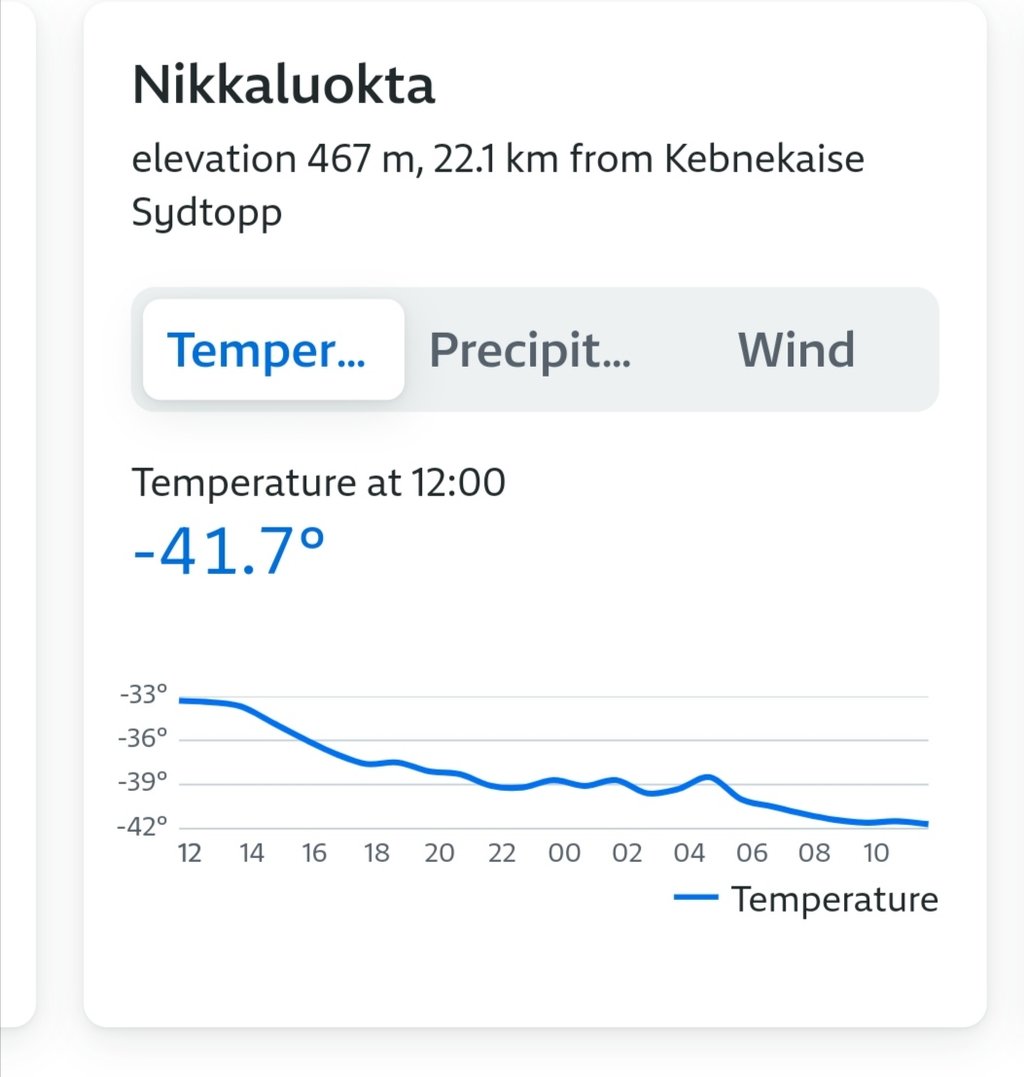1024x1077 pixels.
Task: Open the Wind tab
Action: point(795,349)
